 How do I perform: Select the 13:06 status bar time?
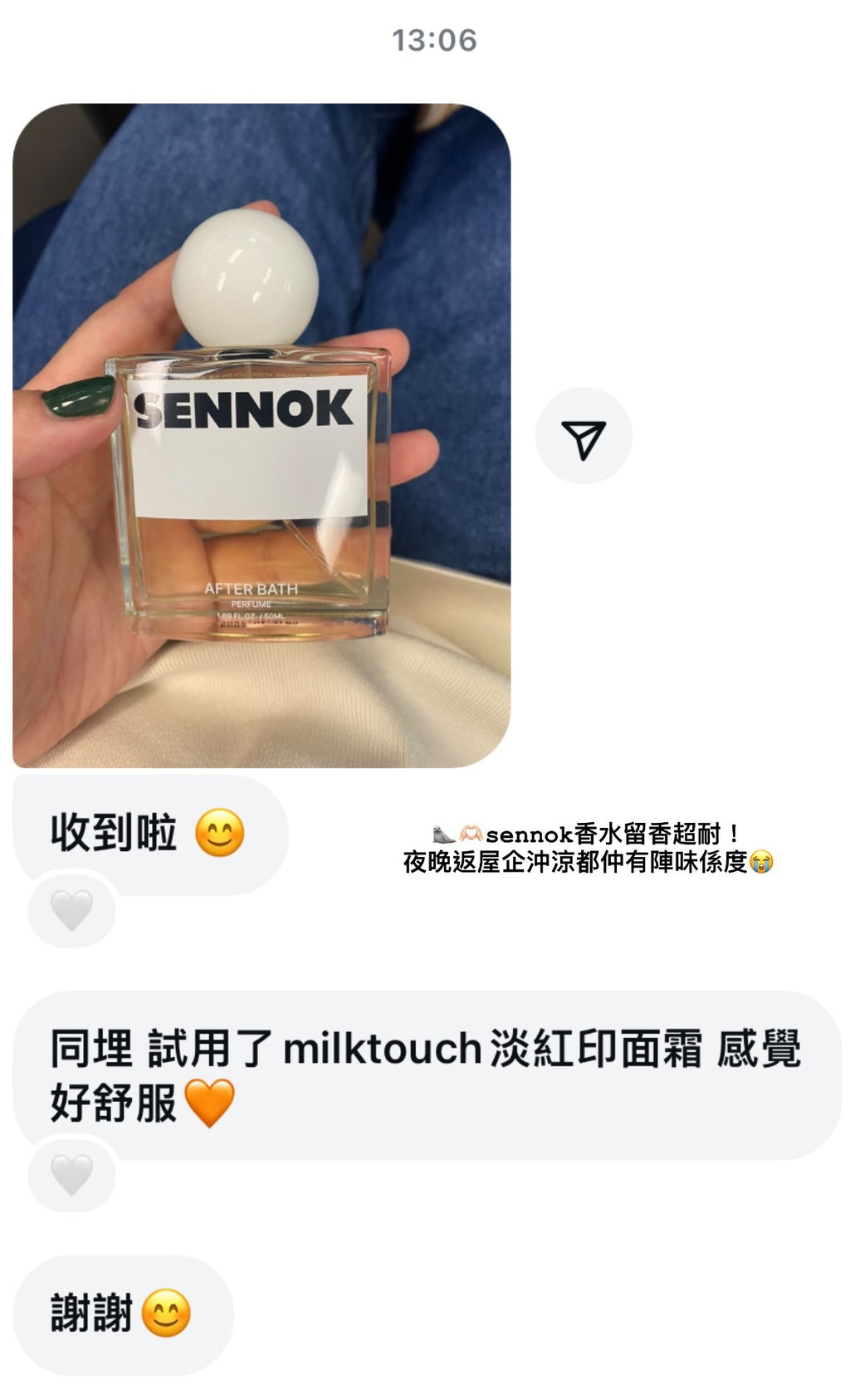point(432,39)
